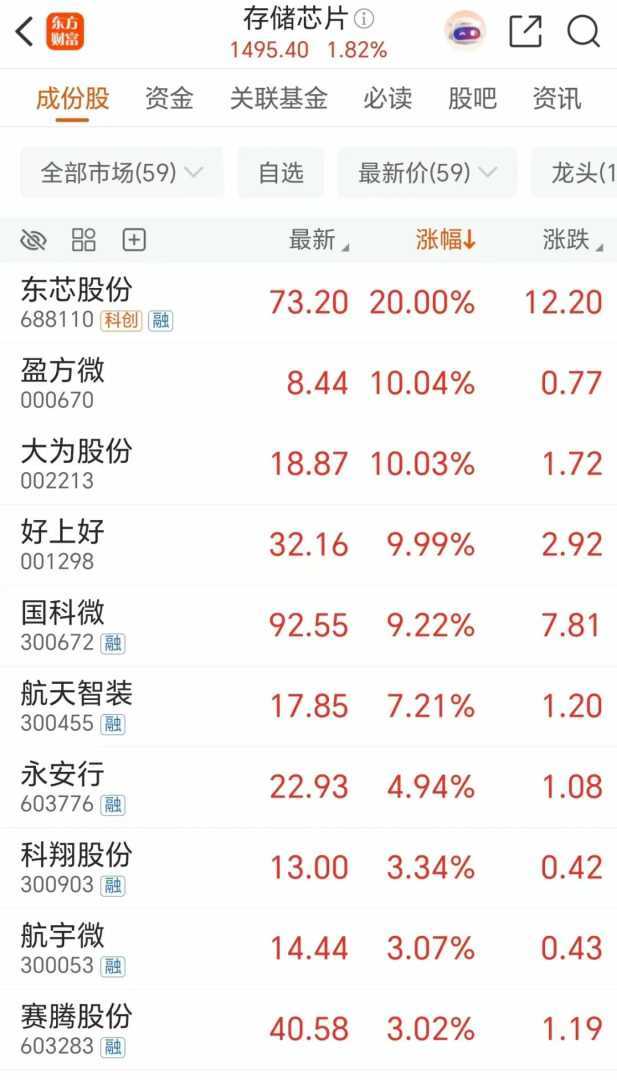
Task: Sort the list by 最新 price
Action: pyautogui.click(x=318, y=240)
